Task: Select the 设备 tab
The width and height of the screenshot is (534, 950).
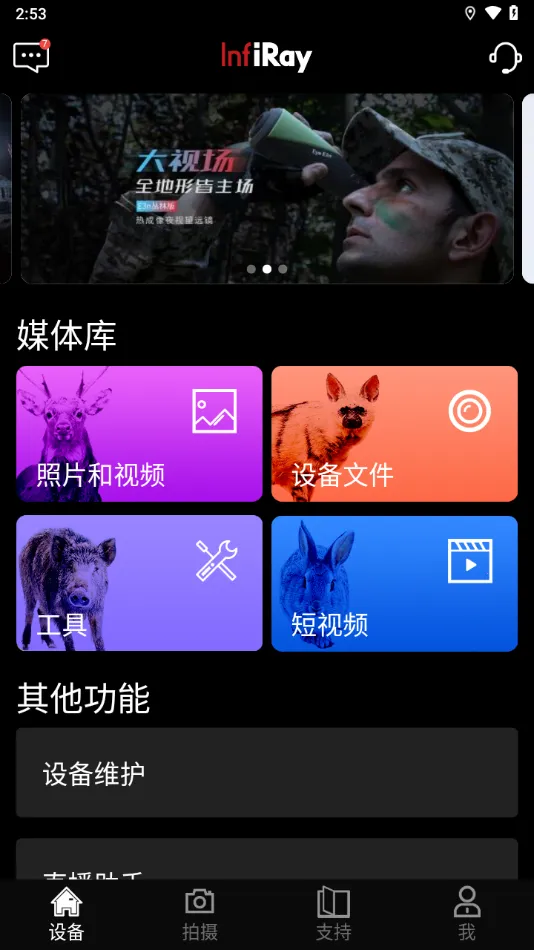Action: [67, 914]
